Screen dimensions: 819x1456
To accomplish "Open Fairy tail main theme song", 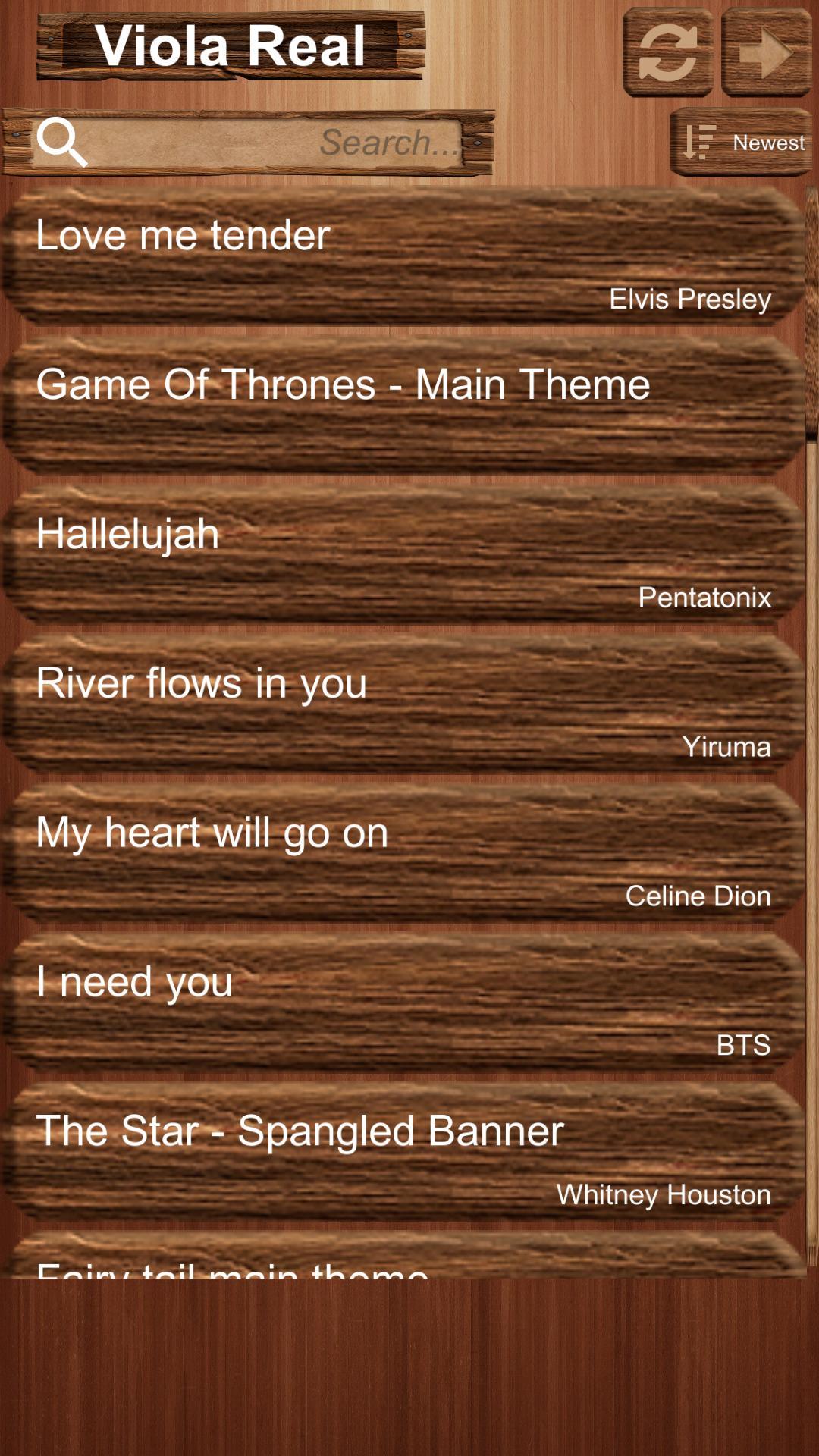I will tap(402, 1257).
